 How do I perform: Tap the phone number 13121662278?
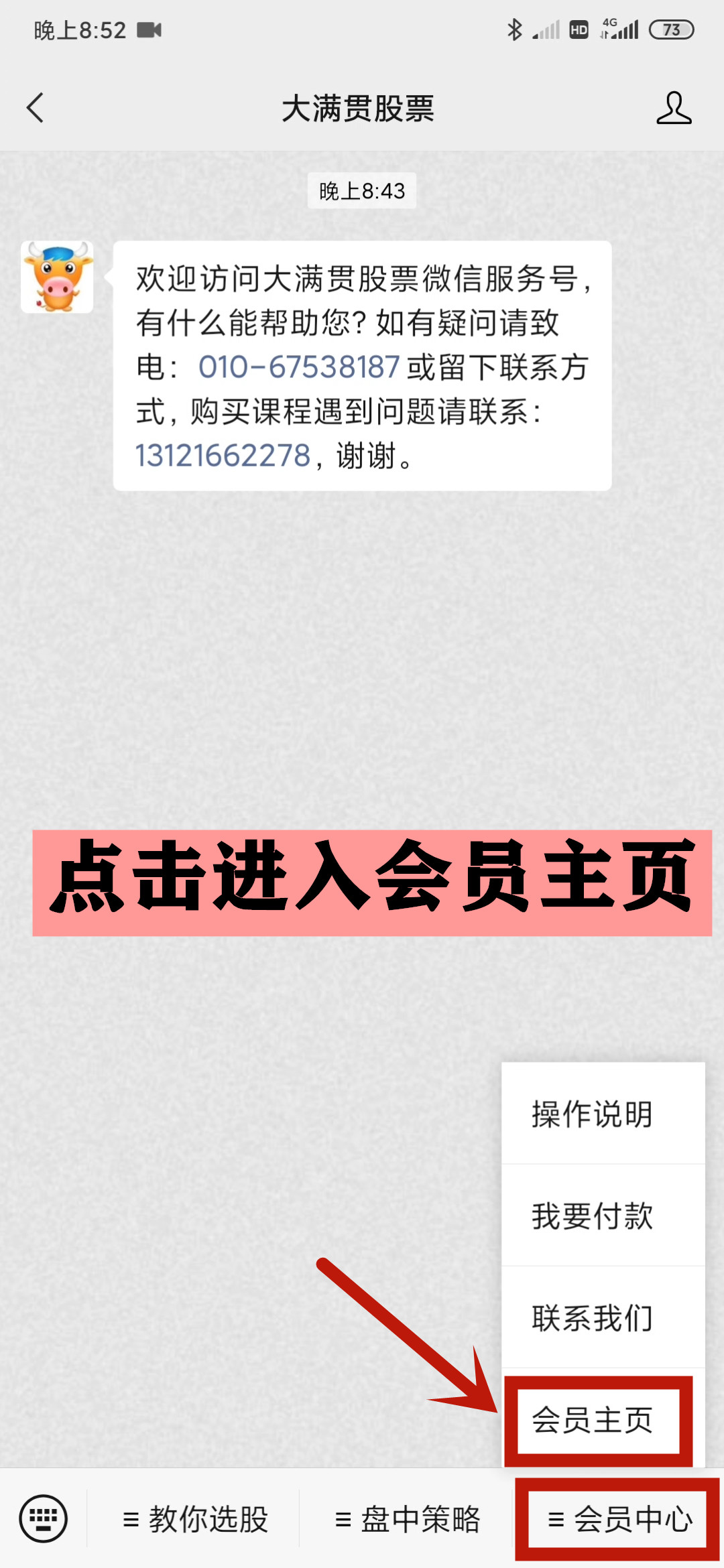pyautogui.click(x=223, y=456)
